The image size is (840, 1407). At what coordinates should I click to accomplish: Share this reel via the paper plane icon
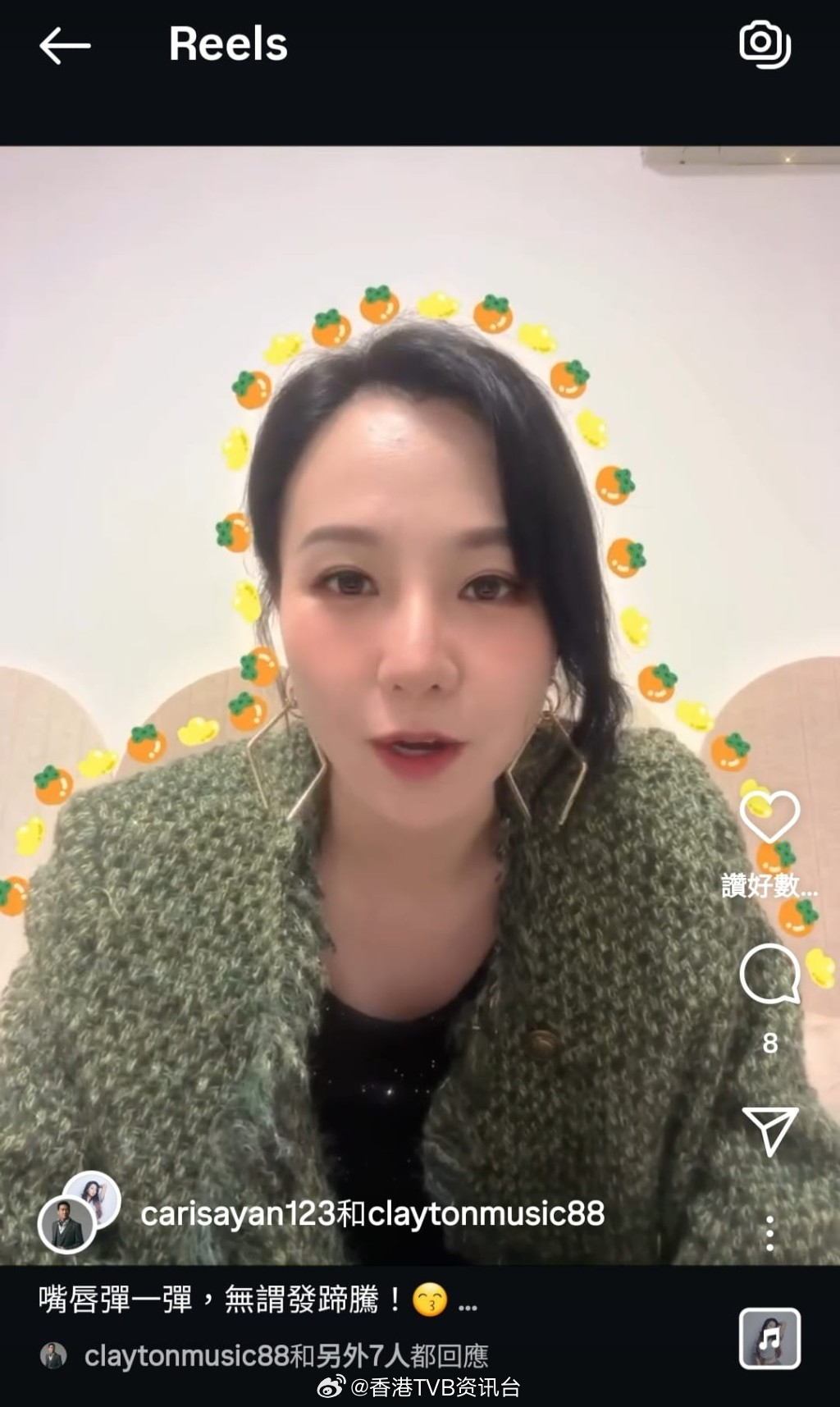[x=769, y=1131]
